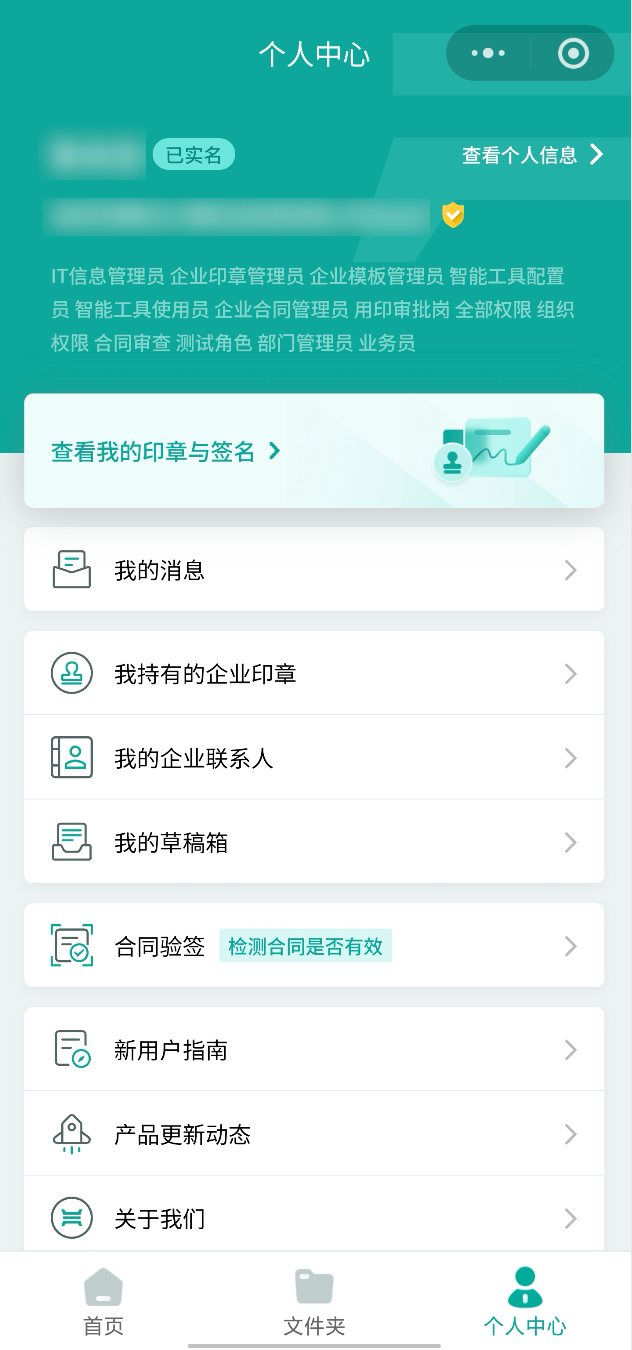Select 合同验签 to check contract validity

click(x=313, y=946)
